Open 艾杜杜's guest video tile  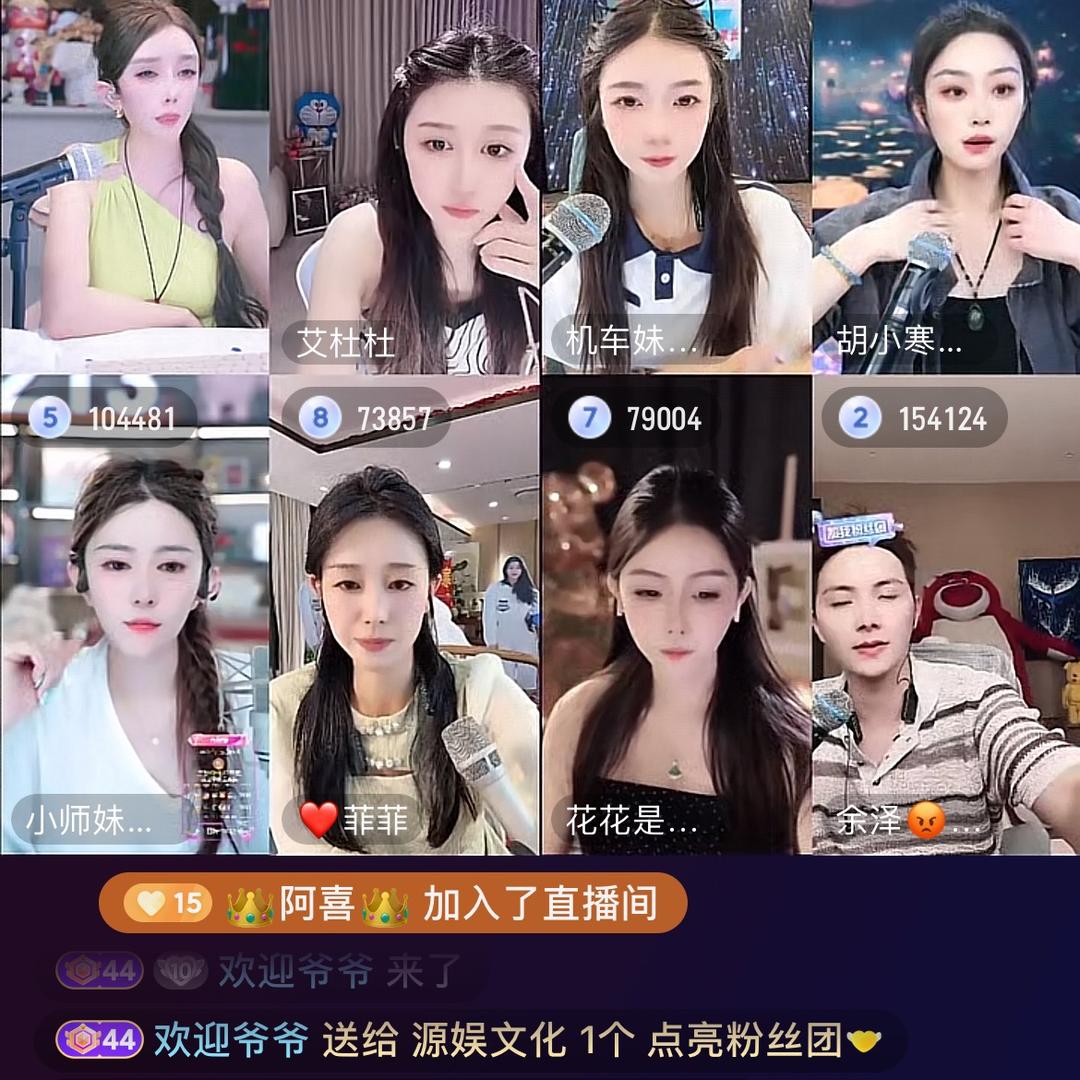pos(405,190)
